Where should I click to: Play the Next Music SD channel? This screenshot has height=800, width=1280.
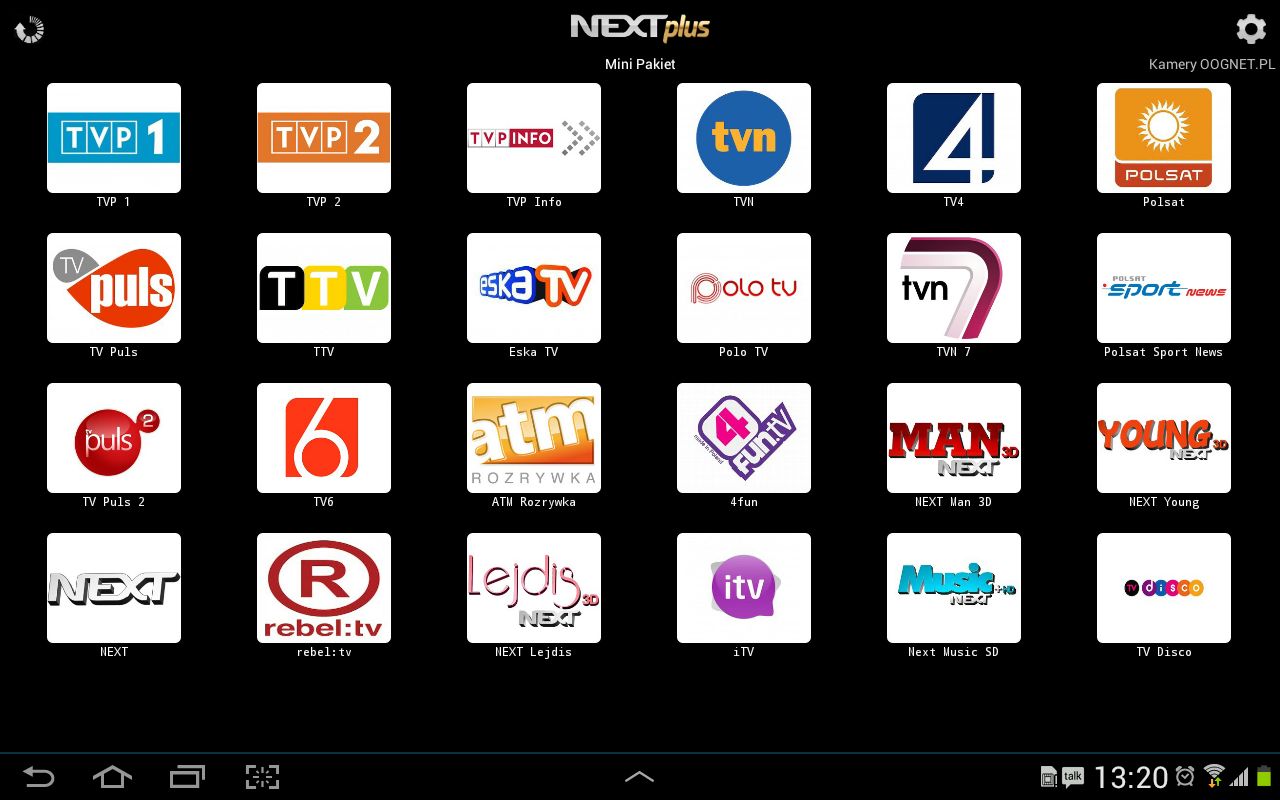coord(954,588)
